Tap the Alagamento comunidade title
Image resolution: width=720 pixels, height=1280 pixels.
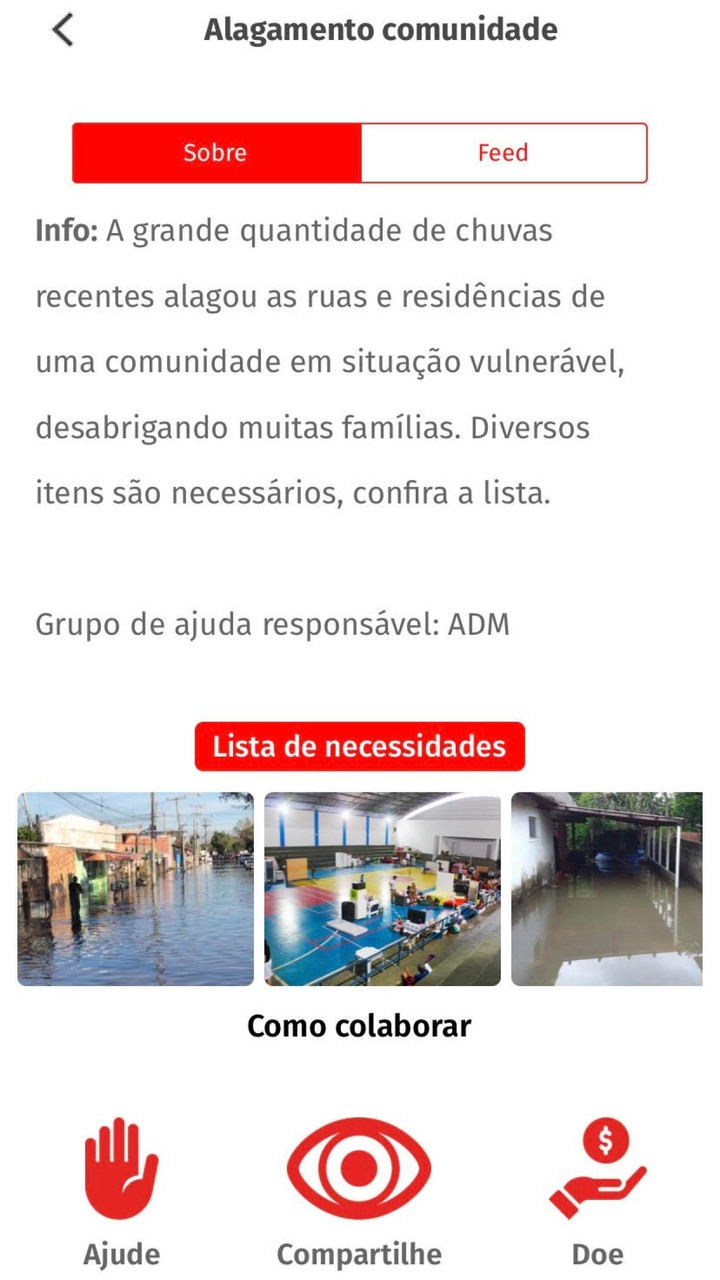click(x=380, y=30)
